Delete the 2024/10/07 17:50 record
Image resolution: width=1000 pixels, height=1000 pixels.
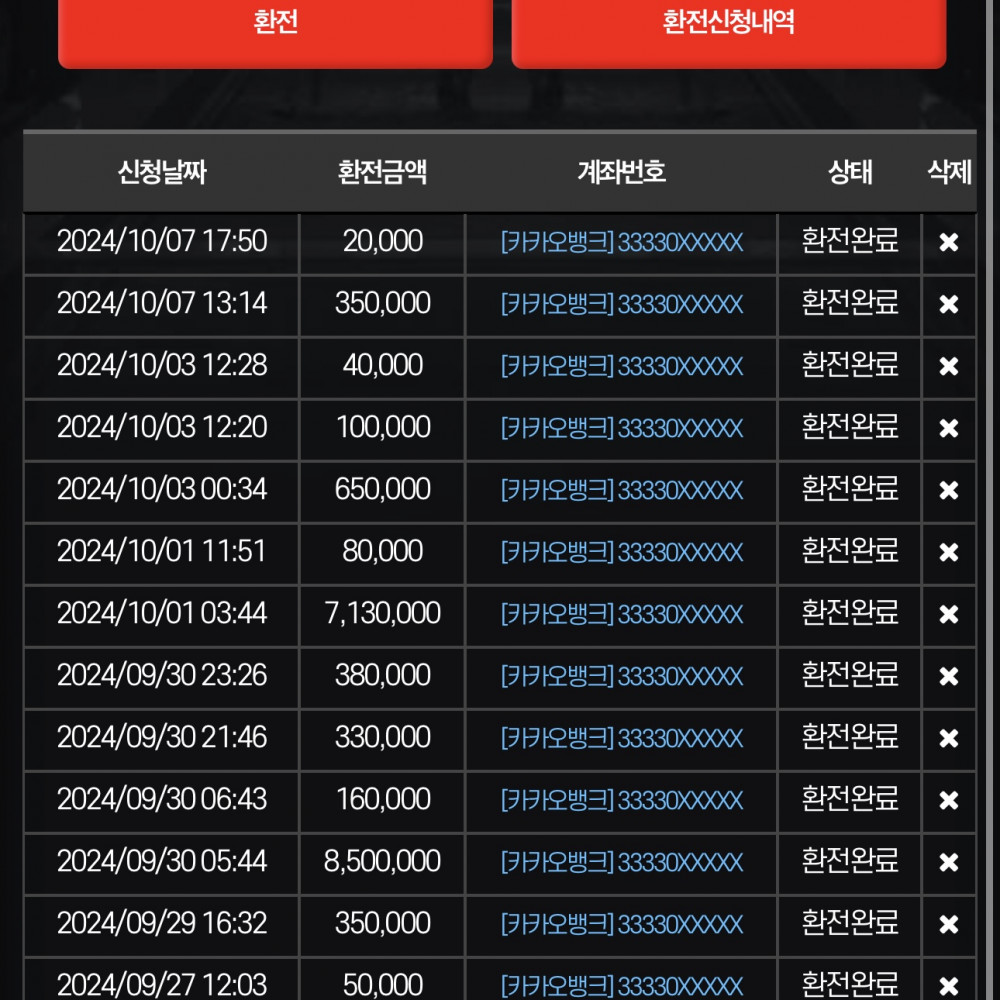pos(948,243)
